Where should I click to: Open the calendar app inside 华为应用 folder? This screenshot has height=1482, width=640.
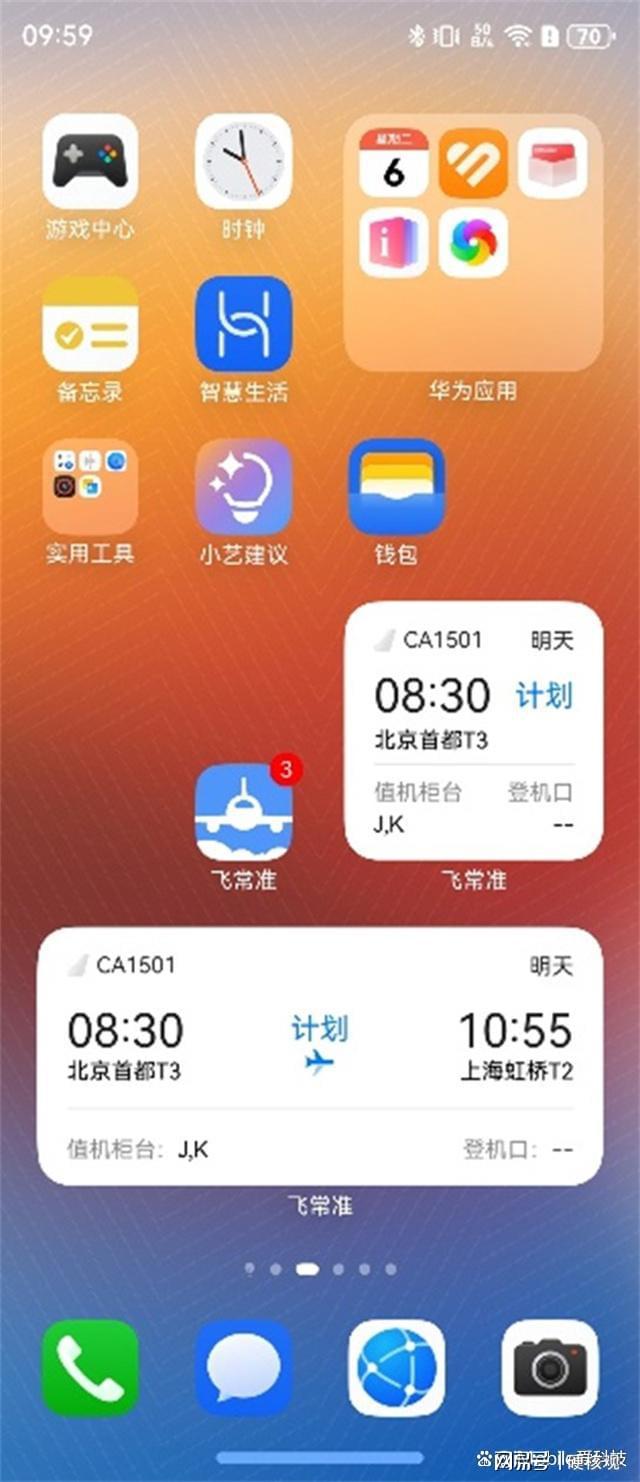394,163
